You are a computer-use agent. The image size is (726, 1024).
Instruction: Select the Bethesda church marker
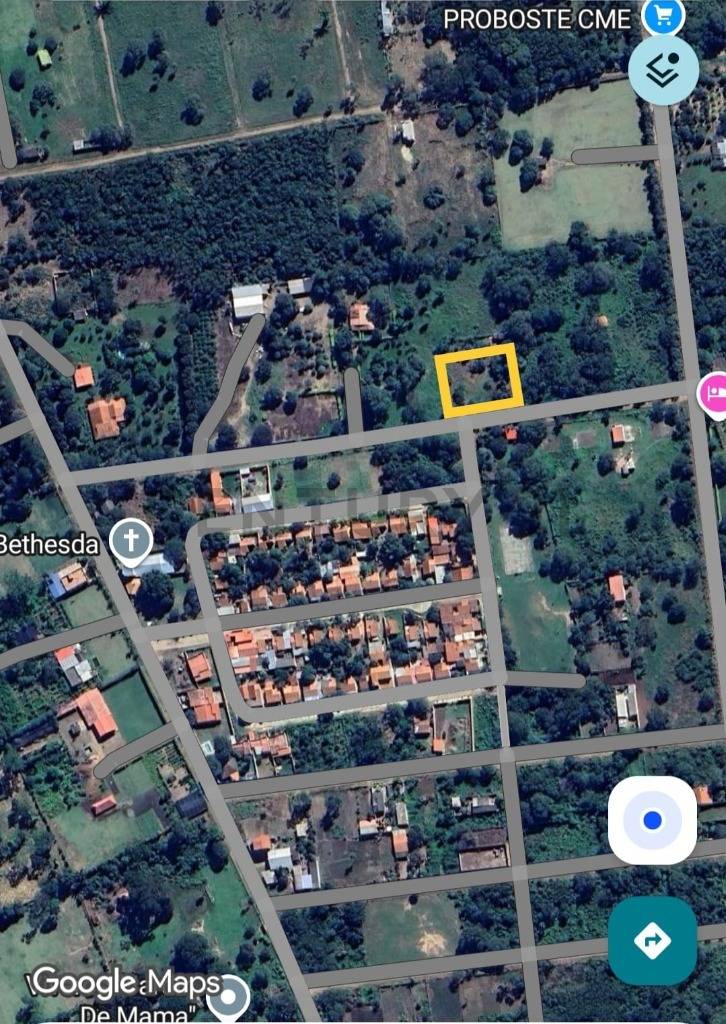tap(131, 541)
